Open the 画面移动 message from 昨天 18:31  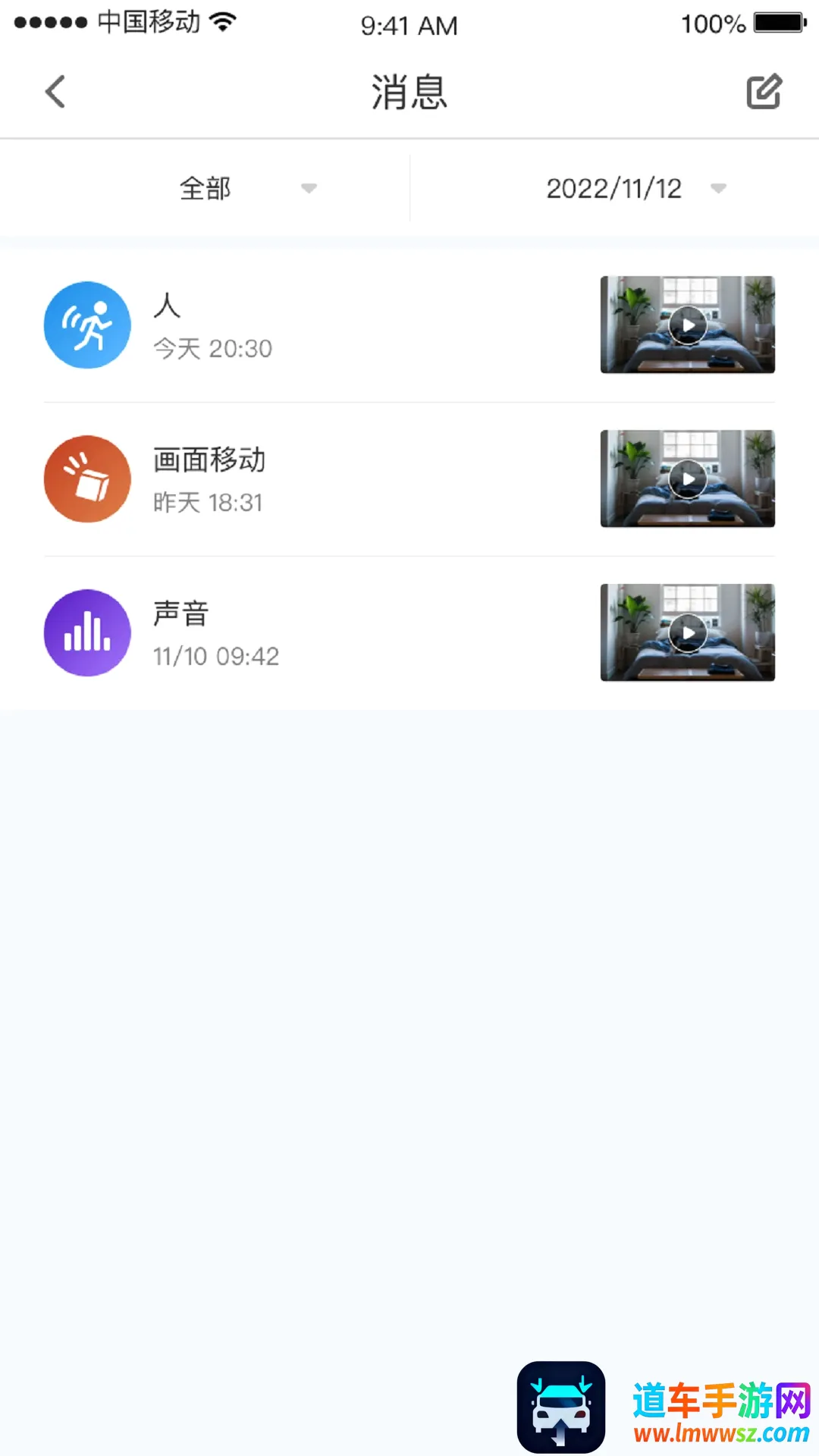coord(409,479)
